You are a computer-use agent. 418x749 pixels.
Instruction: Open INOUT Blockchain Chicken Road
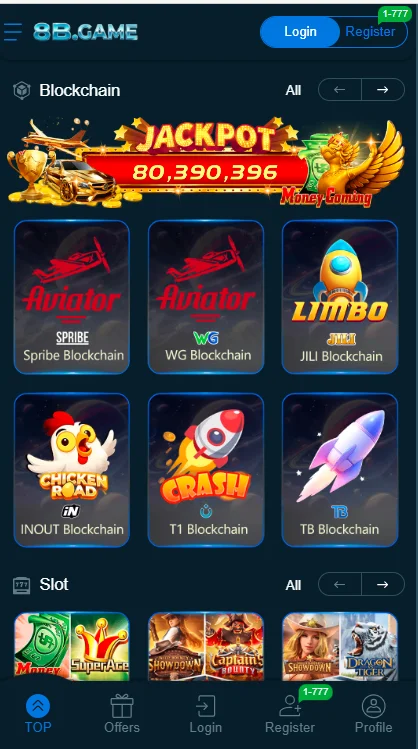coord(72,470)
